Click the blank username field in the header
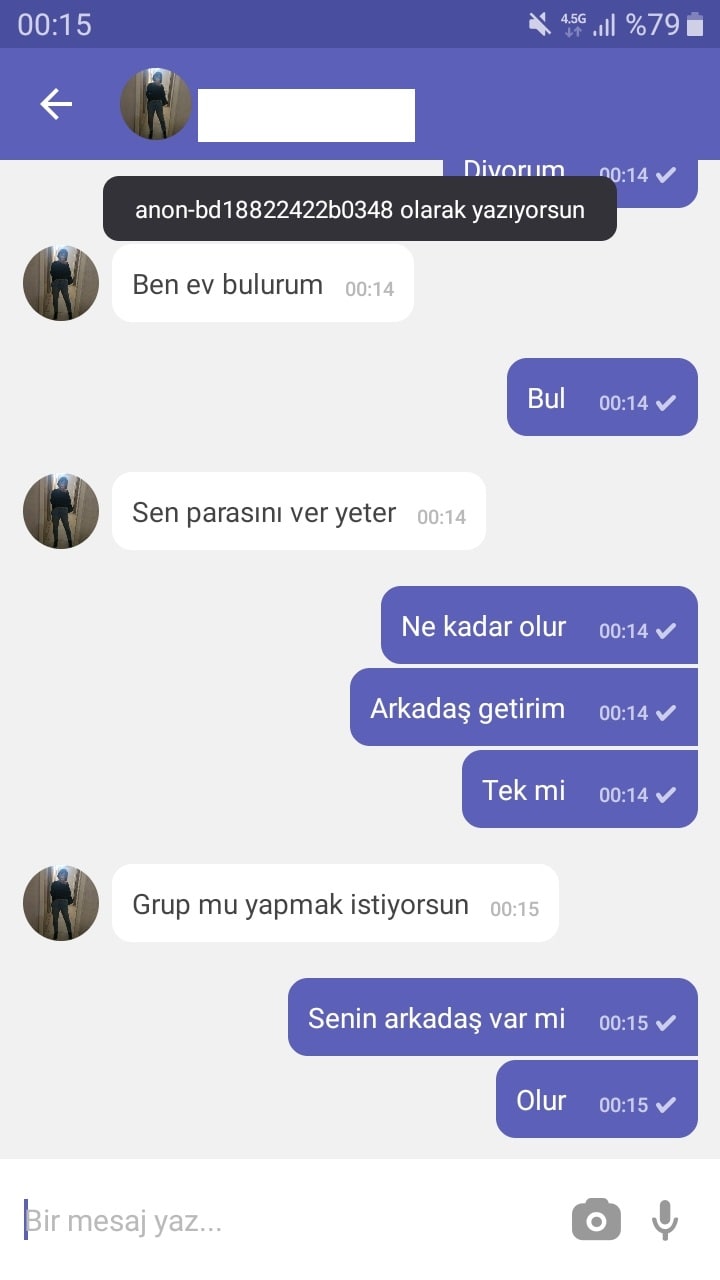The height and width of the screenshot is (1280, 720). pyautogui.click(x=306, y=113)
